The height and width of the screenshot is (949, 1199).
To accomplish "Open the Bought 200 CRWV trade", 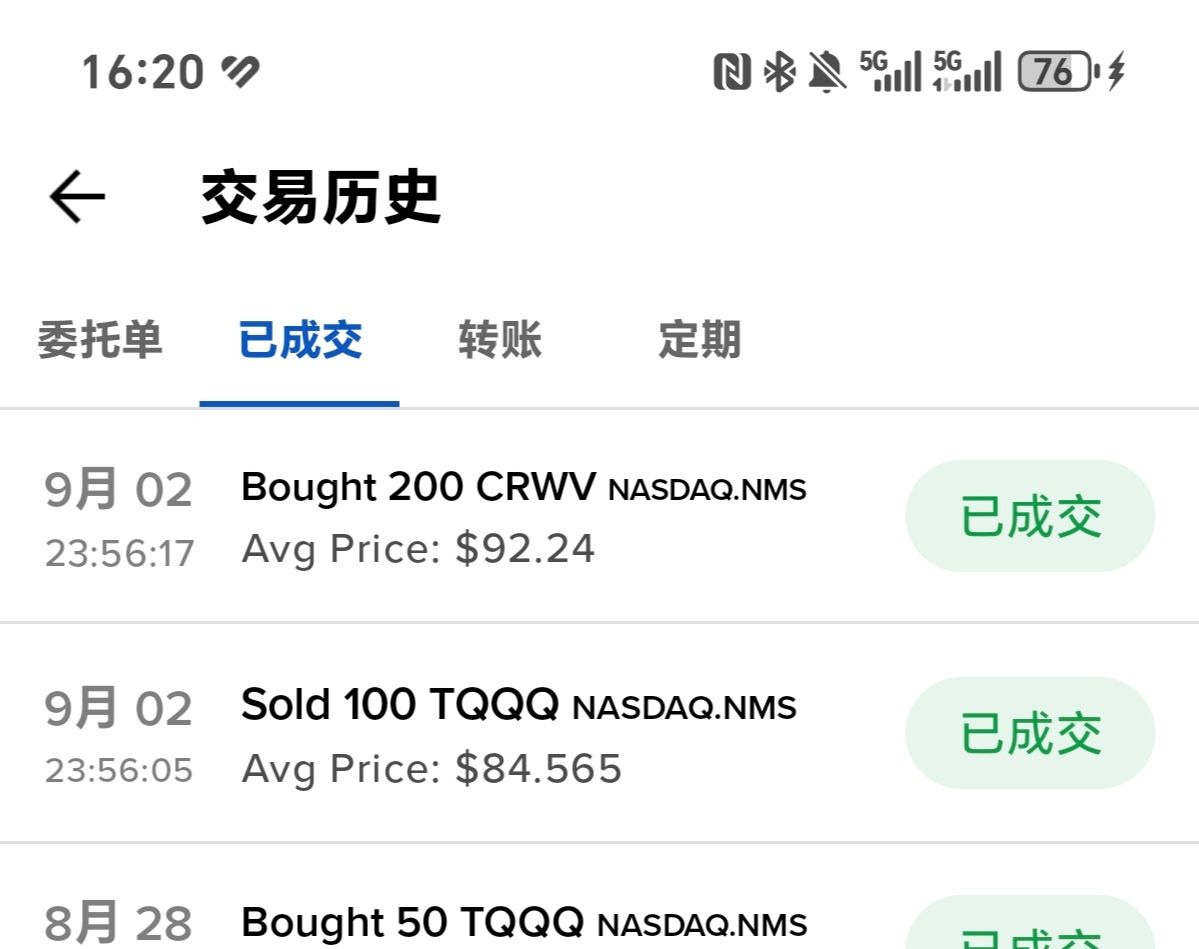I will 523,516.
